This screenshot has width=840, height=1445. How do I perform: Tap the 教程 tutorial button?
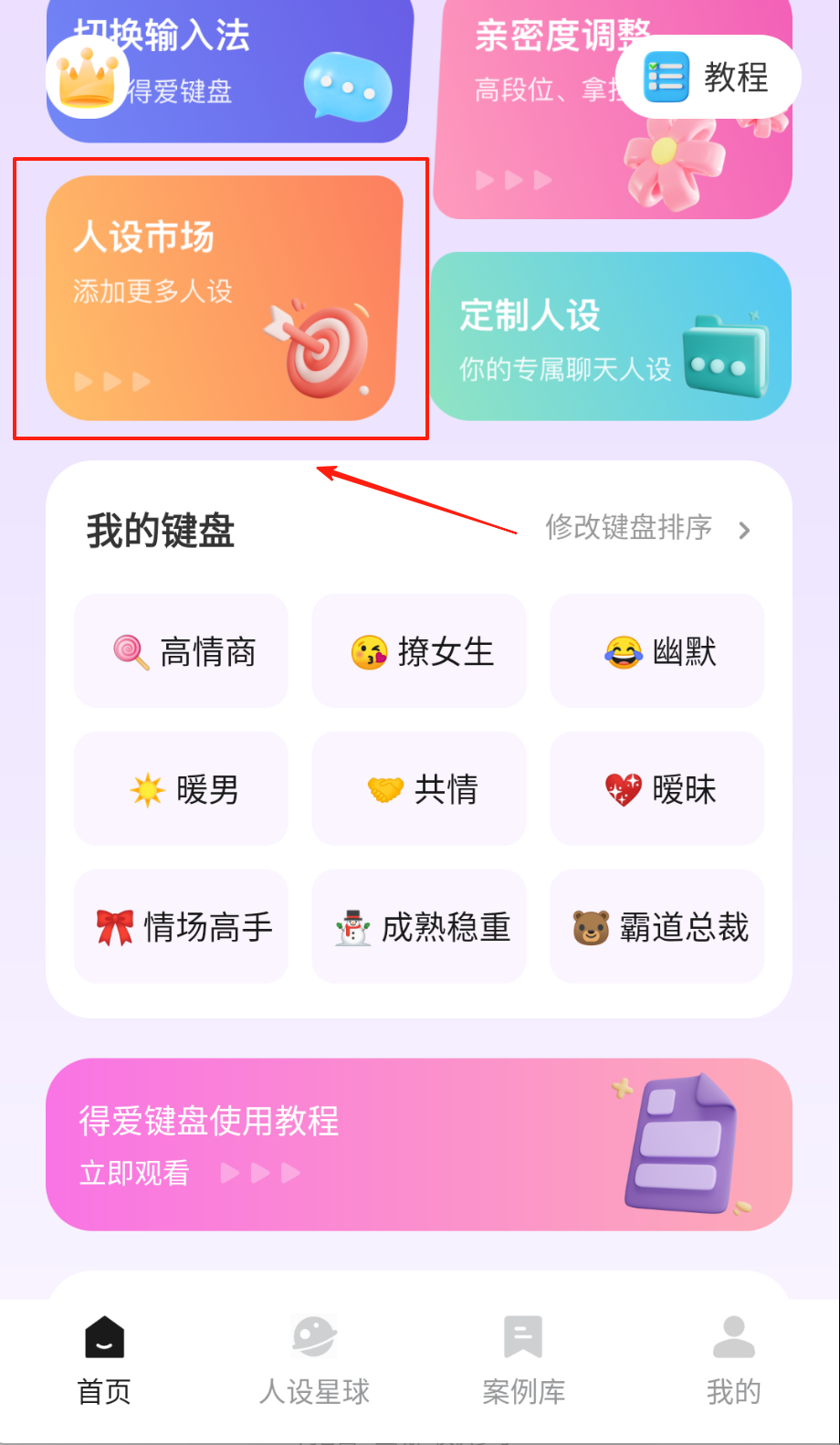click(709, 78)
